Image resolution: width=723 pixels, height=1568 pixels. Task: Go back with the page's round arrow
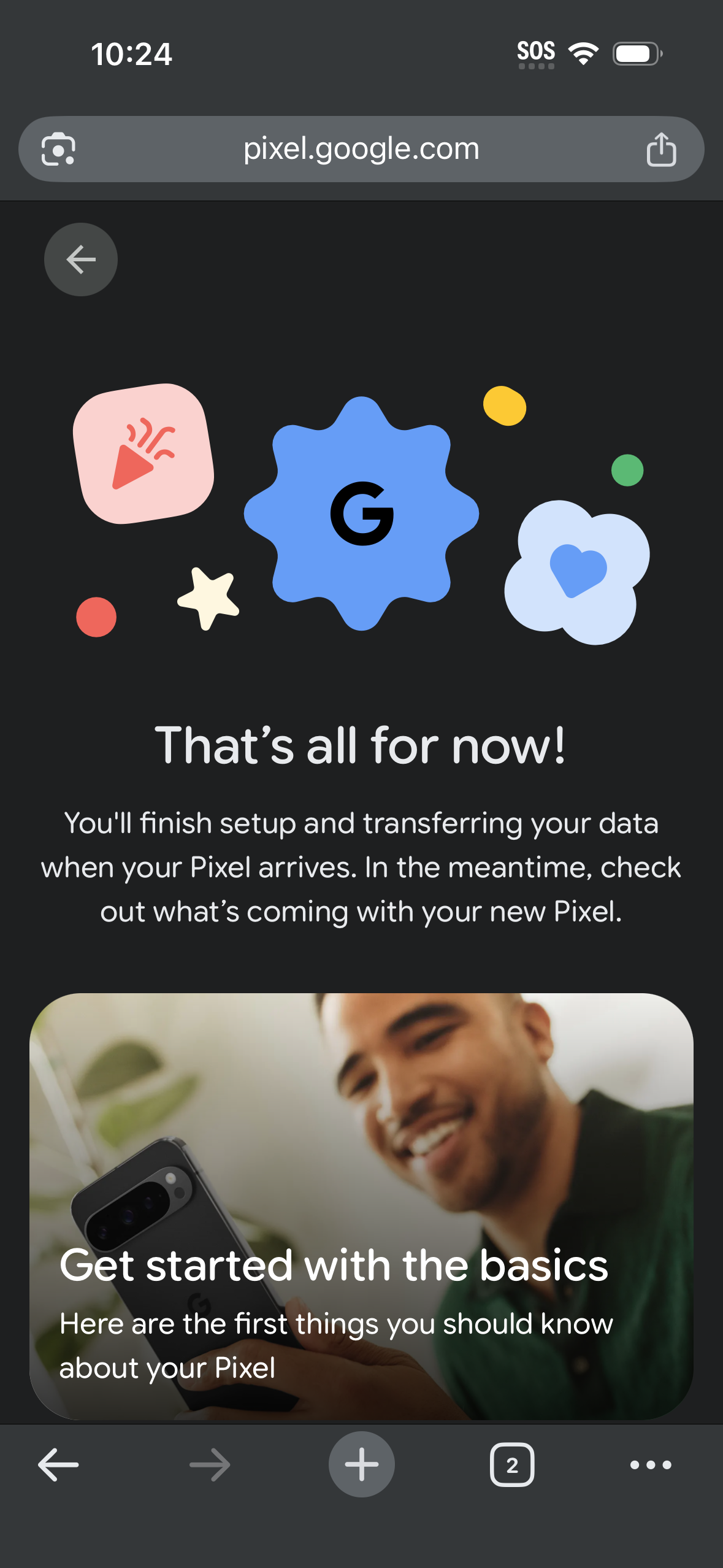[x=81, y=259]
